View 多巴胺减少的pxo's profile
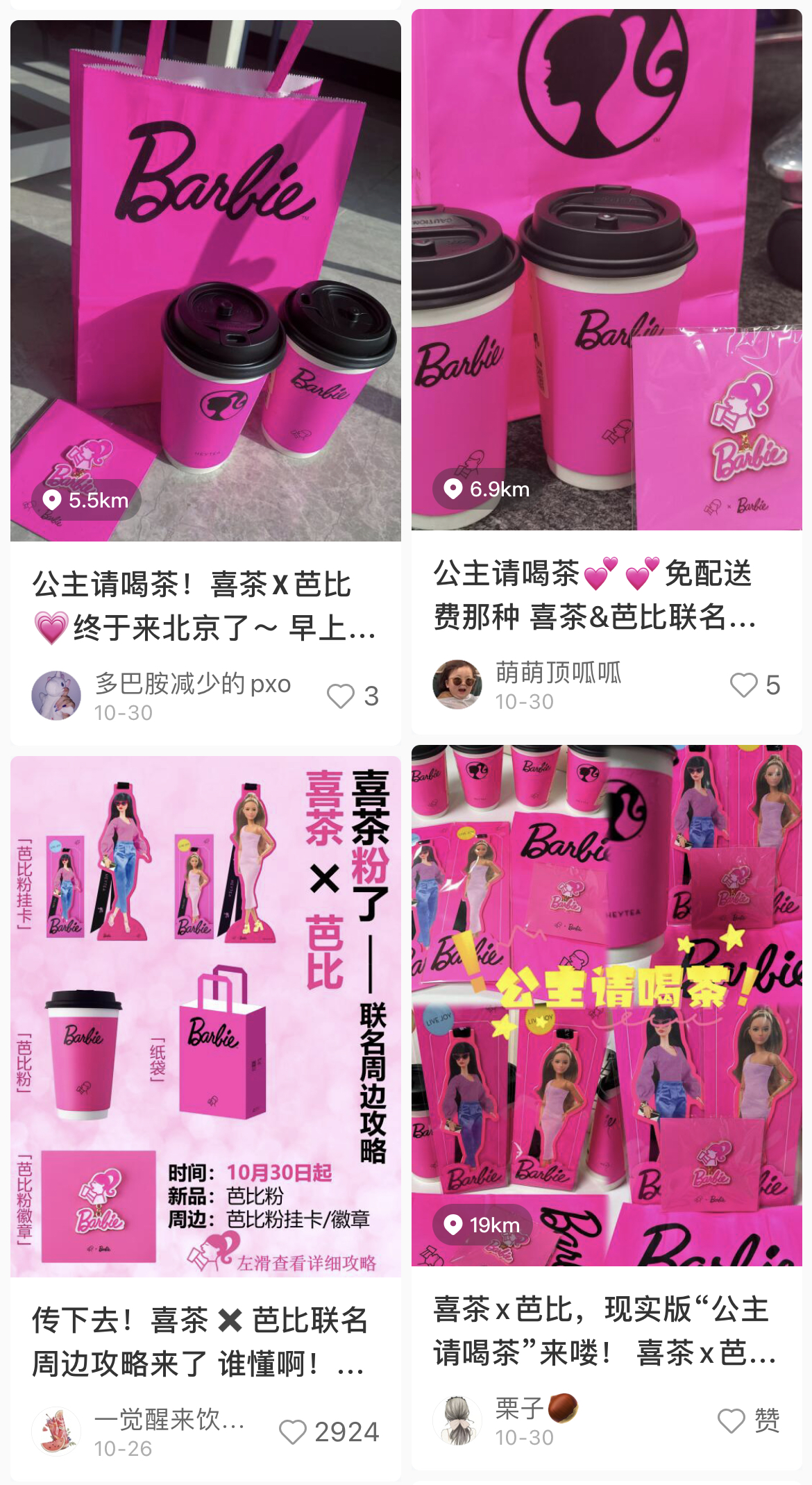Image resolution: width=812 pixels, height=1485 pixels. (x=56, y=695)
